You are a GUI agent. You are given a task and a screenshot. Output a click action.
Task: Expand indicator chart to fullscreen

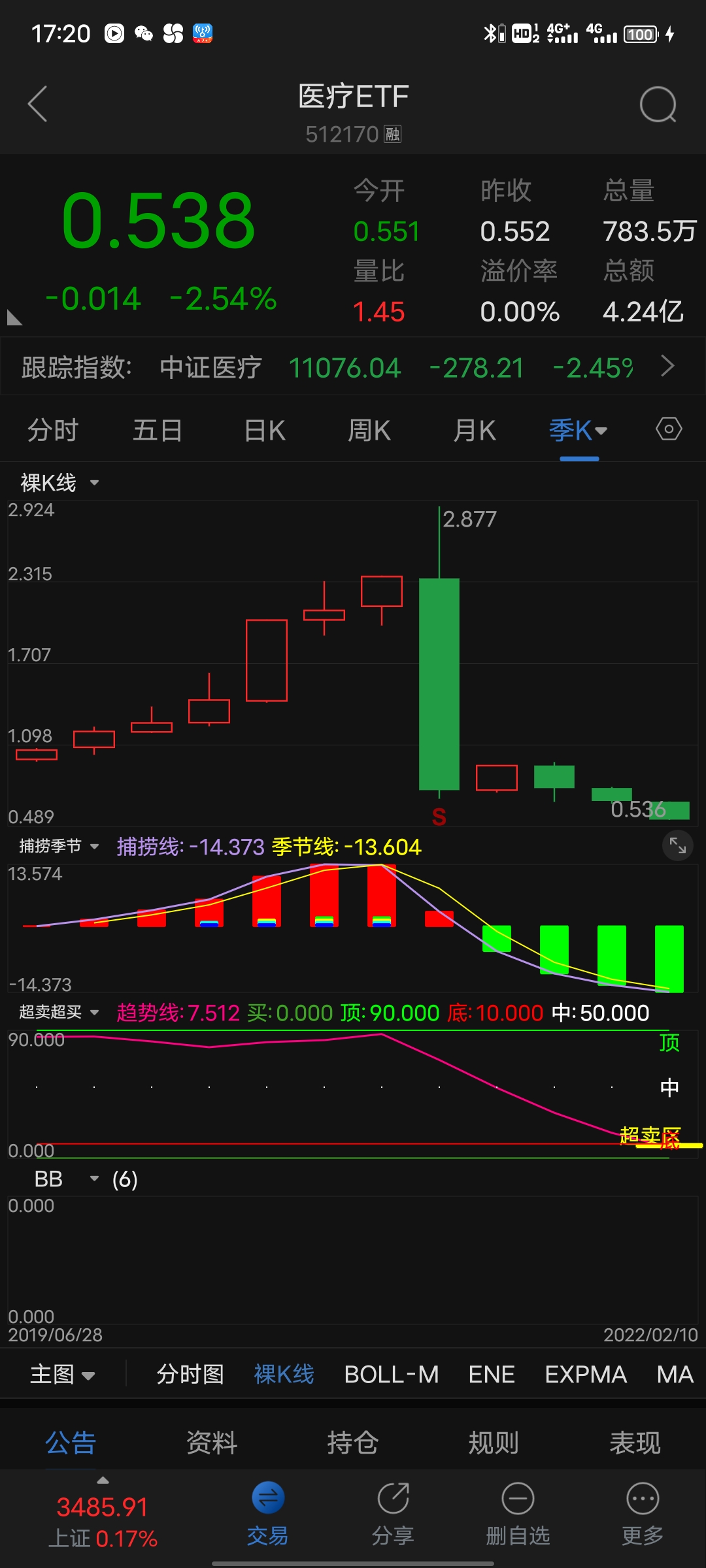[678, 846]
